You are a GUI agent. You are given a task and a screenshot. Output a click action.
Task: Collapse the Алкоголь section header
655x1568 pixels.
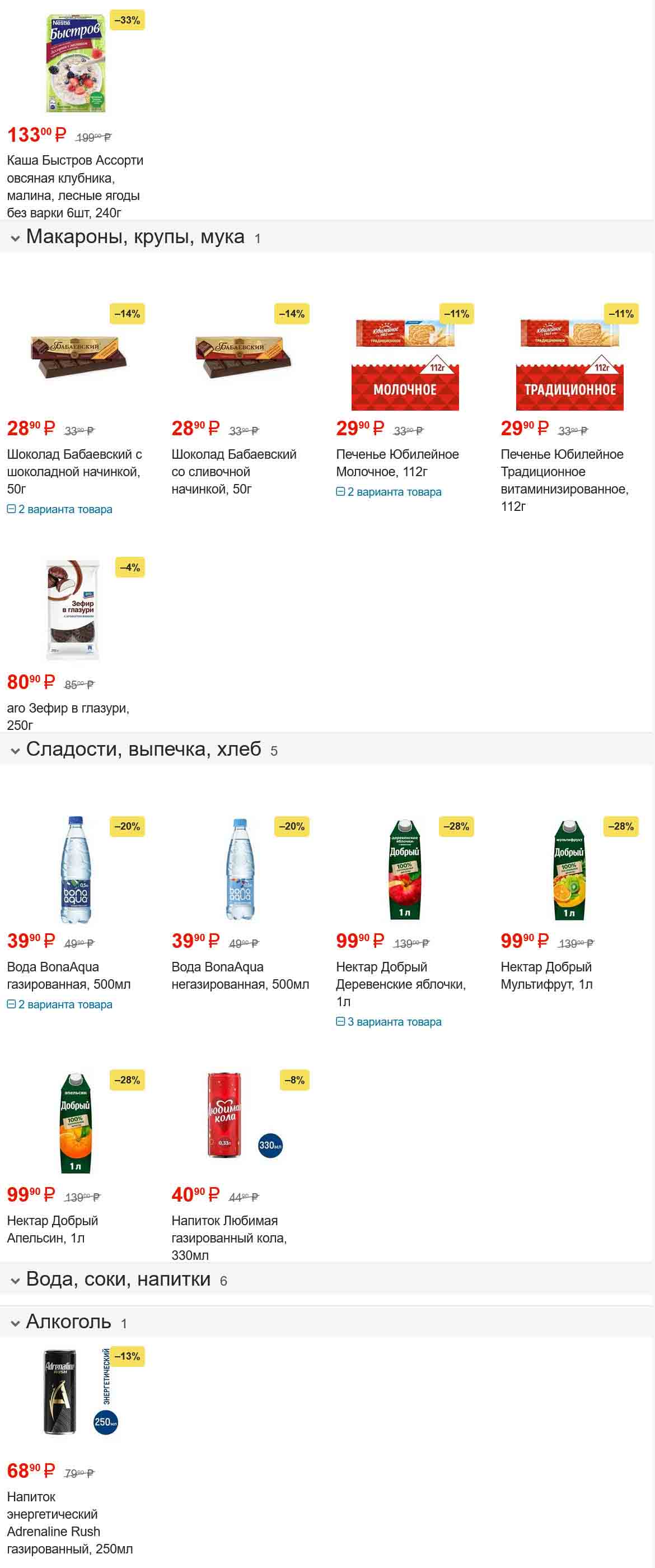15,1323
